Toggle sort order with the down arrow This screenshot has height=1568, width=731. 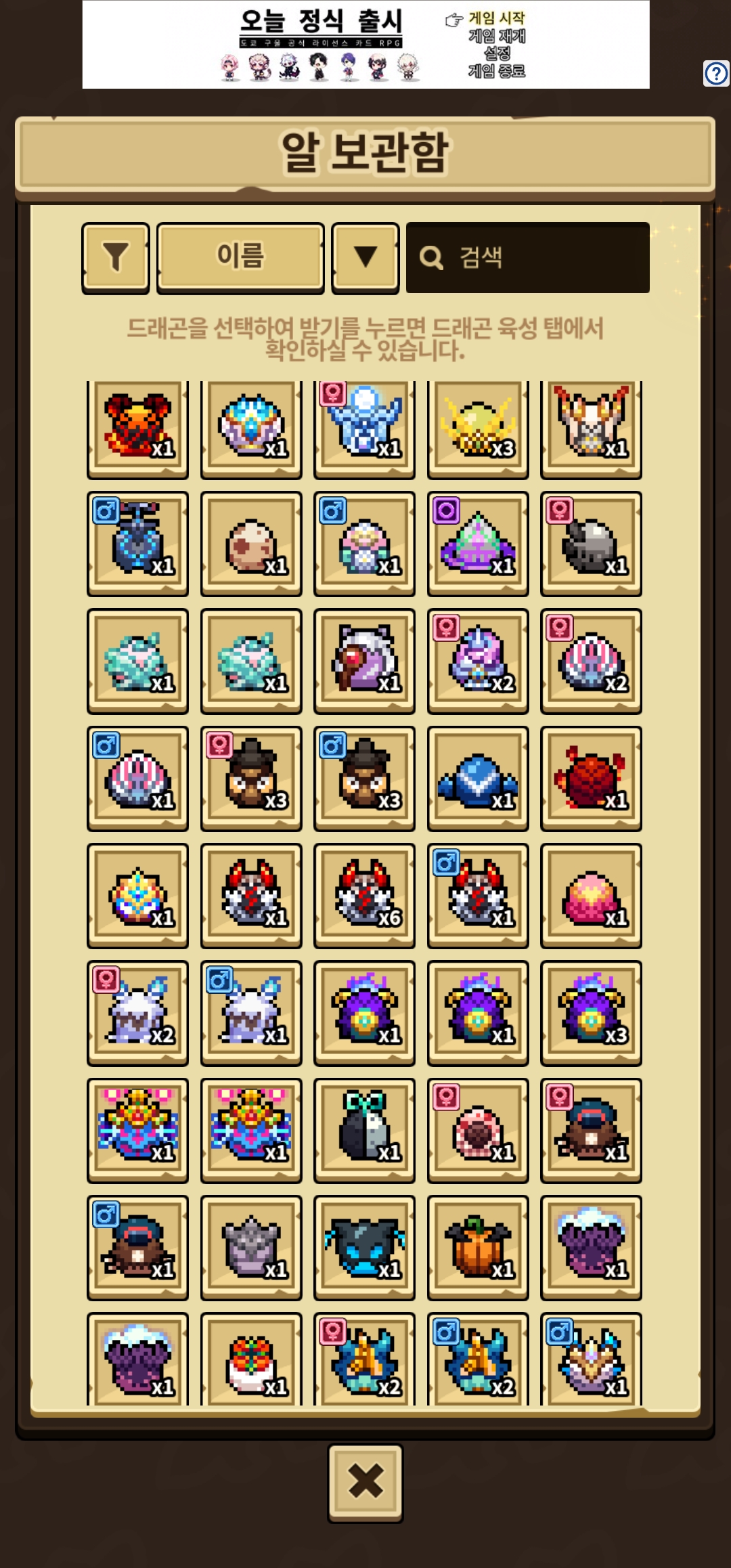[365, 257]
